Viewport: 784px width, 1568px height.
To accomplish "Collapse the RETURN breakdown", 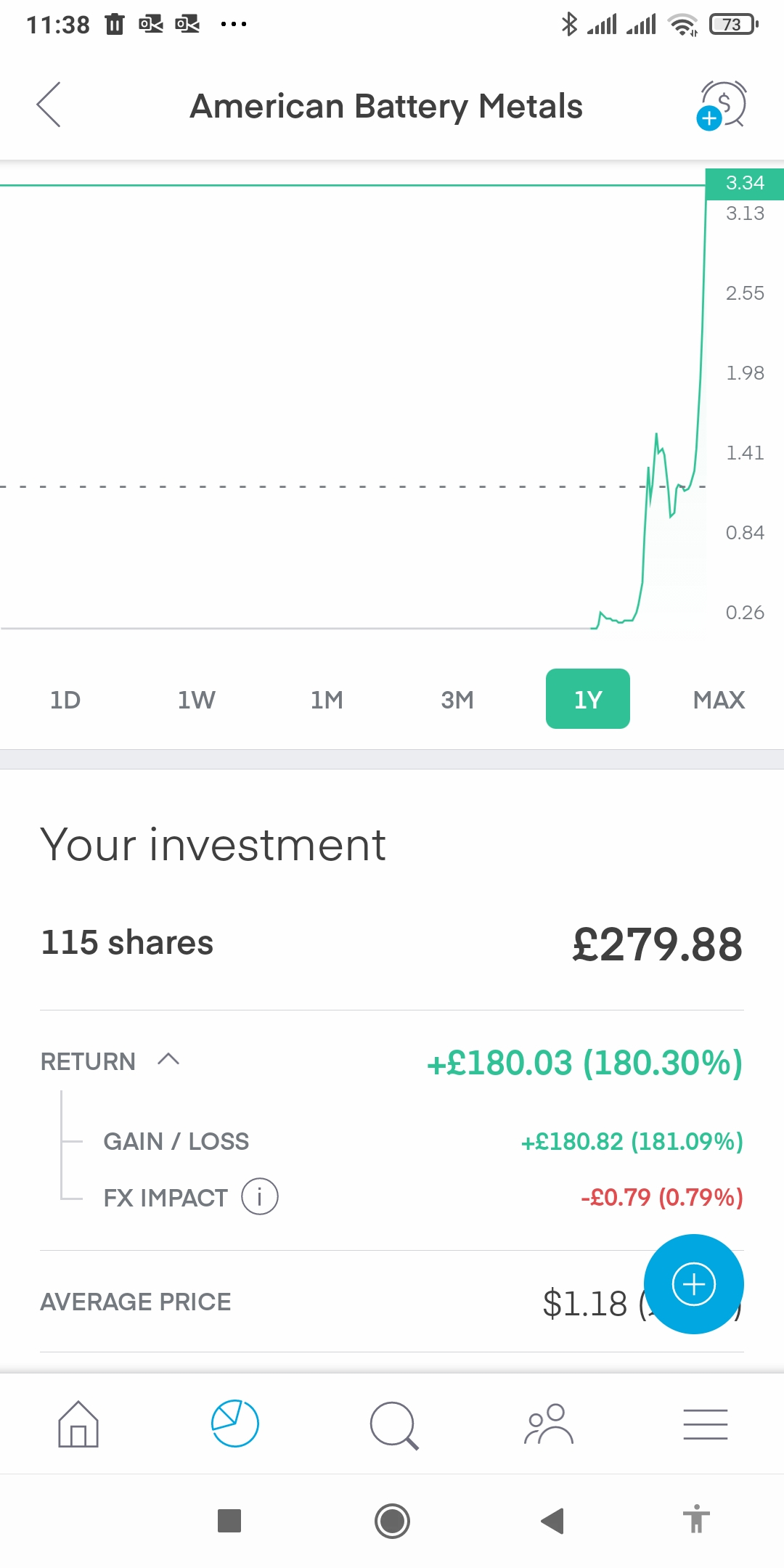I will pos(168,1060).
